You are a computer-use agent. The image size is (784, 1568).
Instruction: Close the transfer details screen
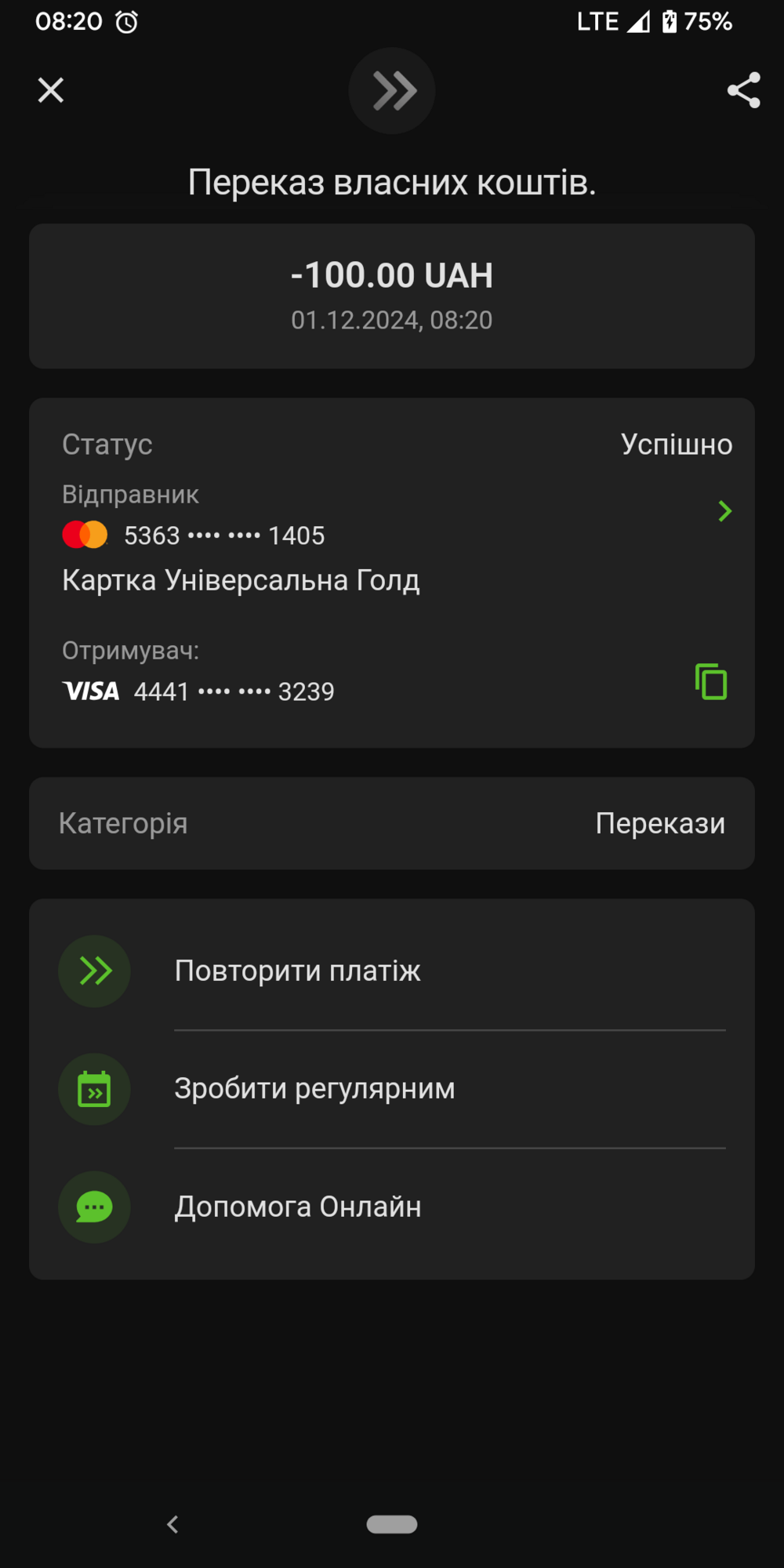click(x=51, y=90)
